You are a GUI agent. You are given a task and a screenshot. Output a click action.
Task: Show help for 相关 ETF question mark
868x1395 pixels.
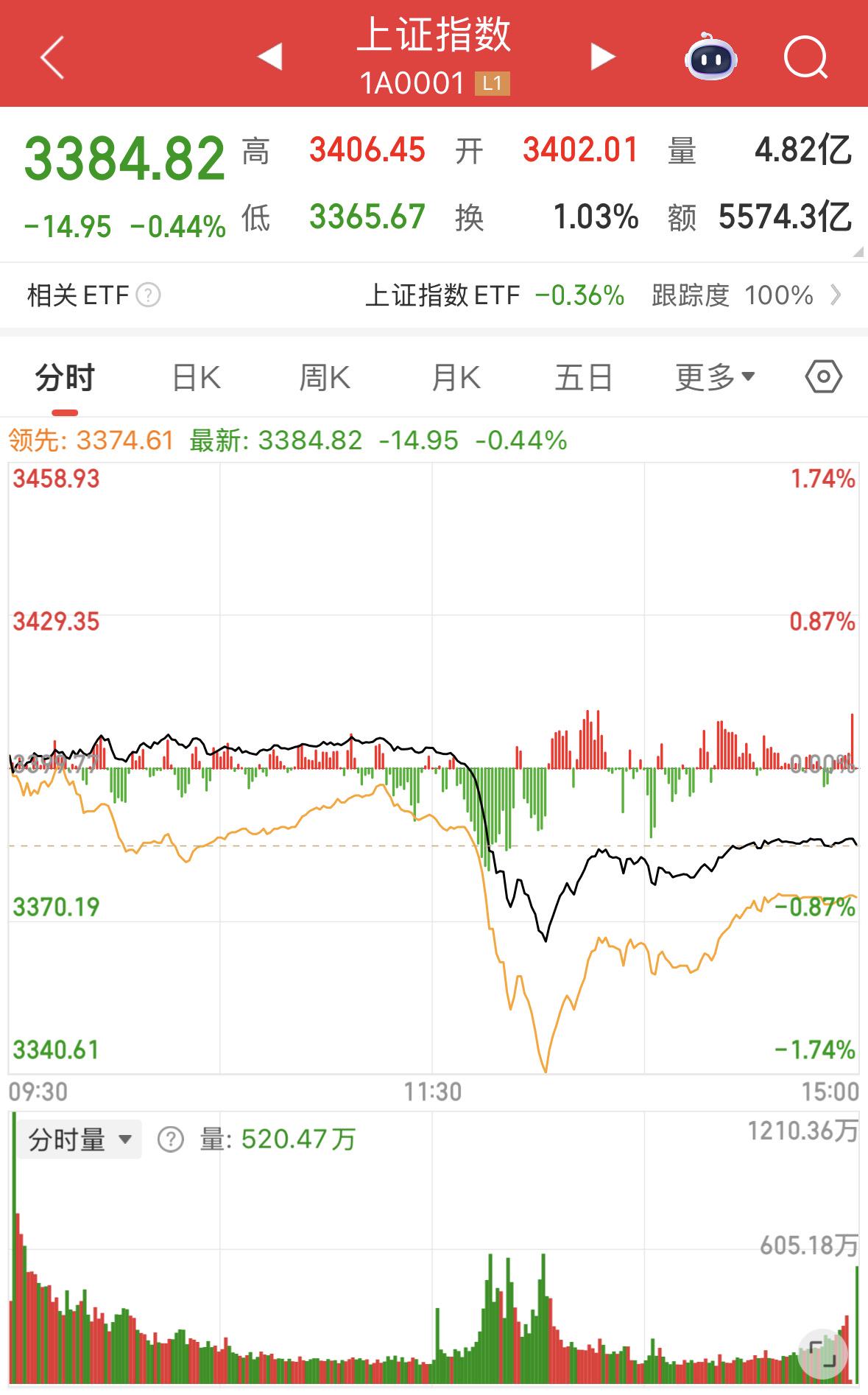[x=148, y=295]
